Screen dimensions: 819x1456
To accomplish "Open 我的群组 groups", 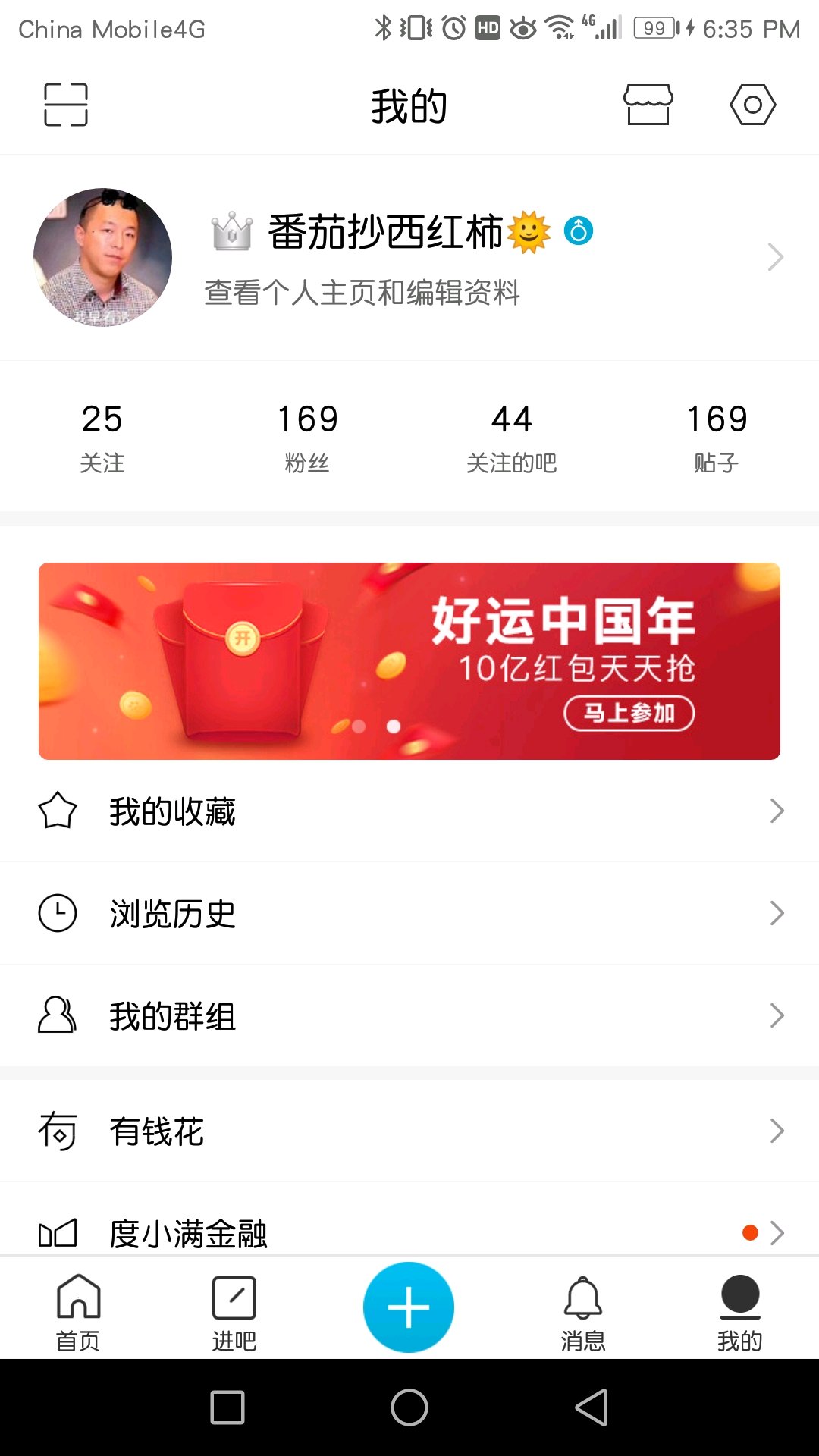I will pyautogui.click(x=409, y=1015).
